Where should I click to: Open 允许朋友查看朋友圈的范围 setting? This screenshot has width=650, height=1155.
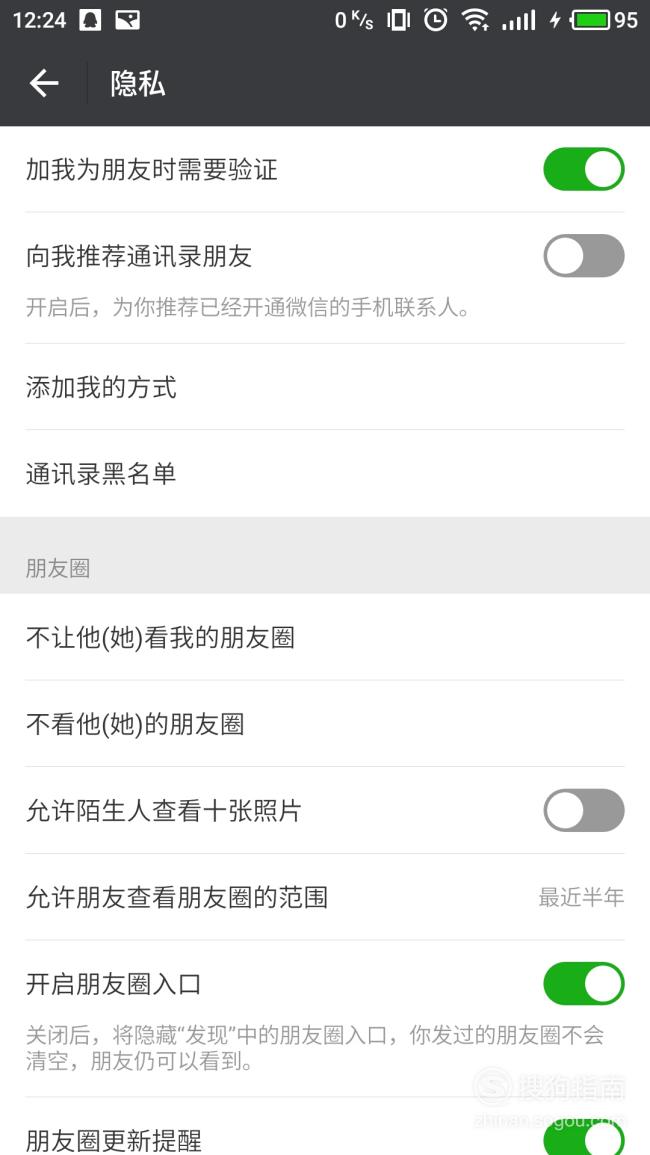pos(325,897)
